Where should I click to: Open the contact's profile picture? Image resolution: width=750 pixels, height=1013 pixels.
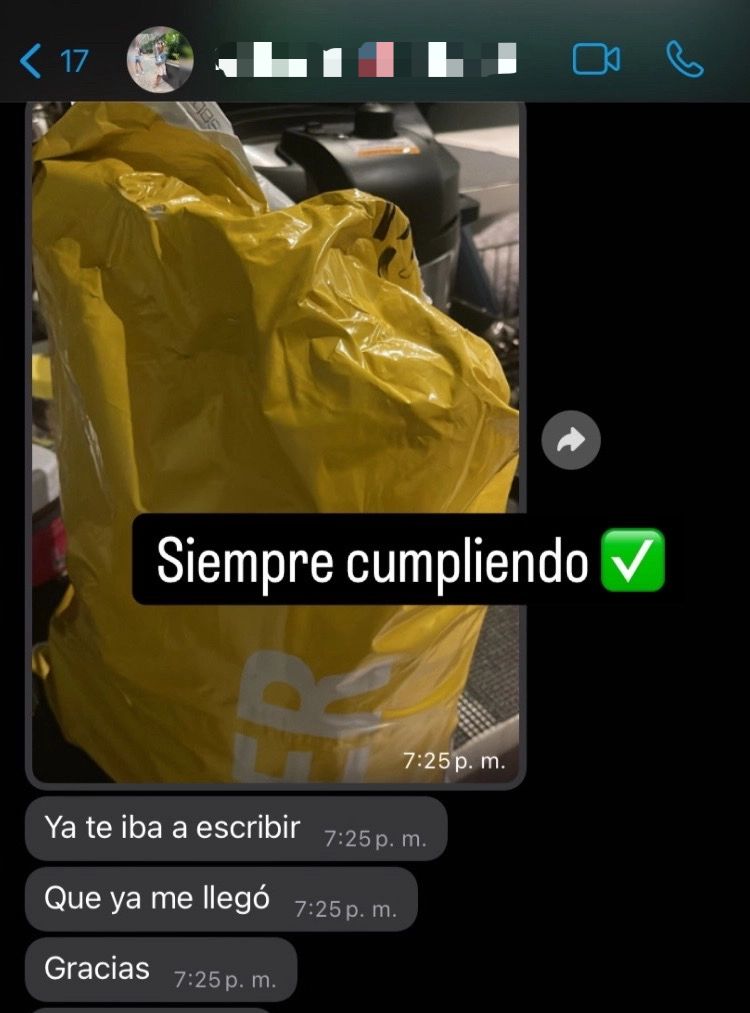point(160,59)
